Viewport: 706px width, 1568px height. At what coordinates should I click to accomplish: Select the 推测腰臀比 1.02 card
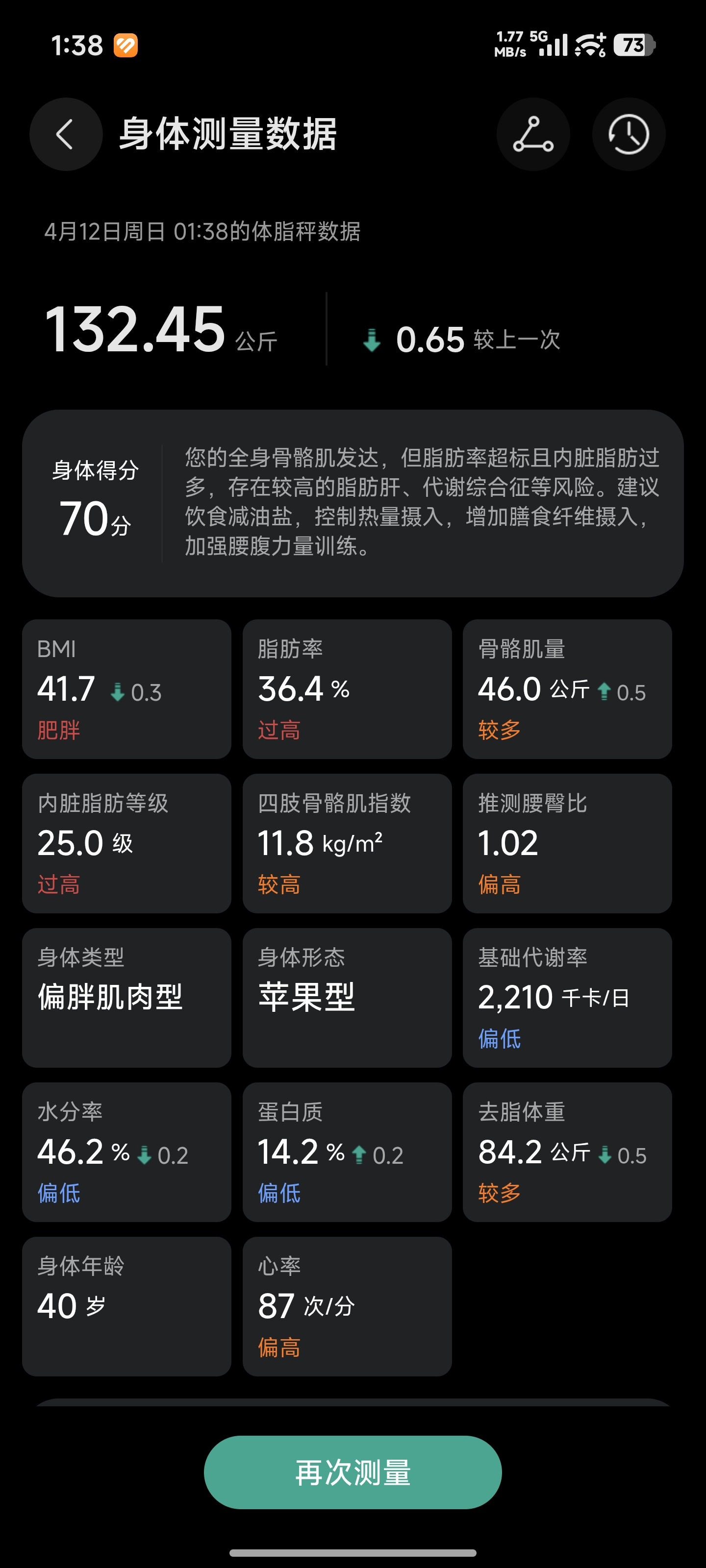pos(567,843)
